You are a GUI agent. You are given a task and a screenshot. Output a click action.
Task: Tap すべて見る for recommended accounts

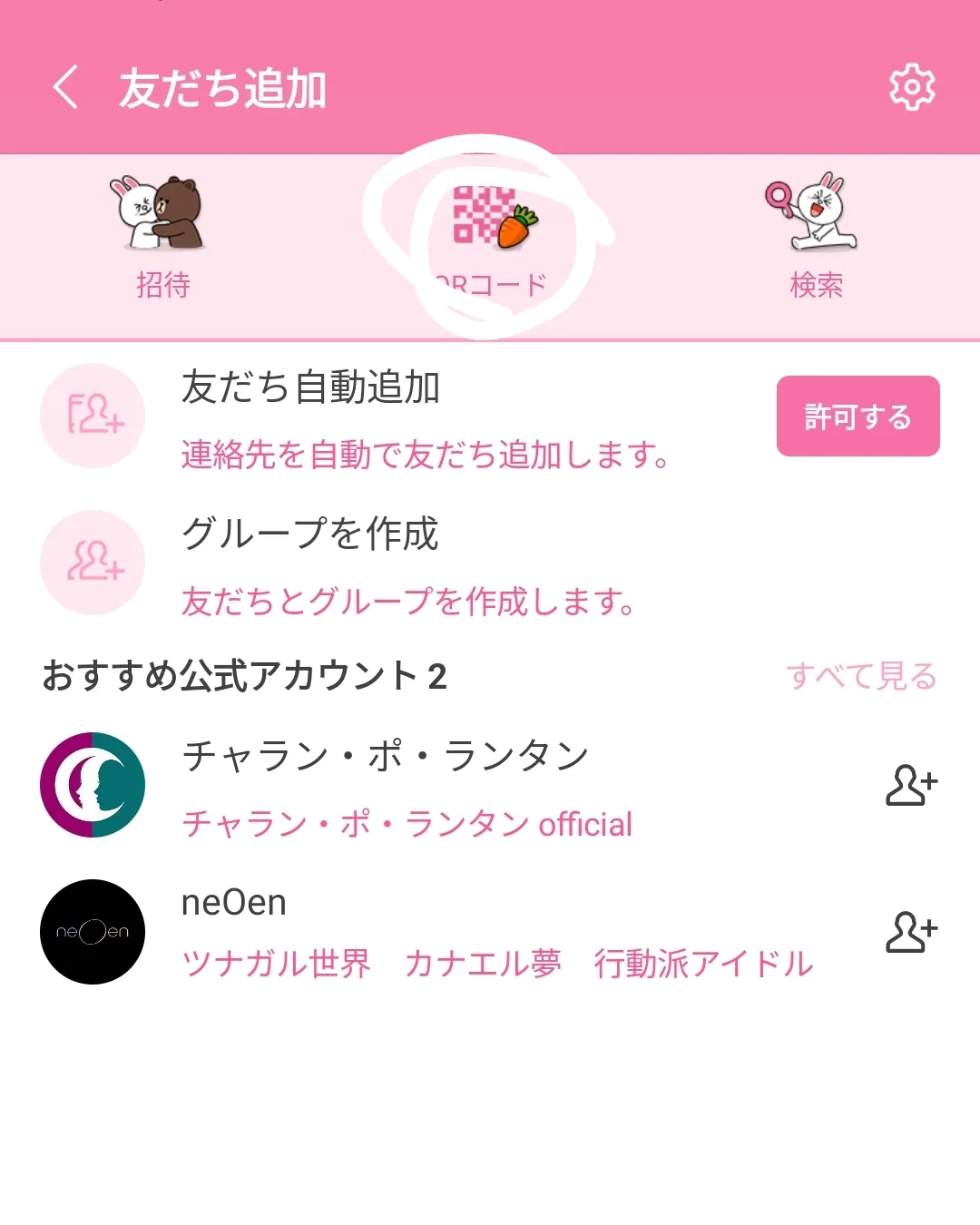coord(860,676)
